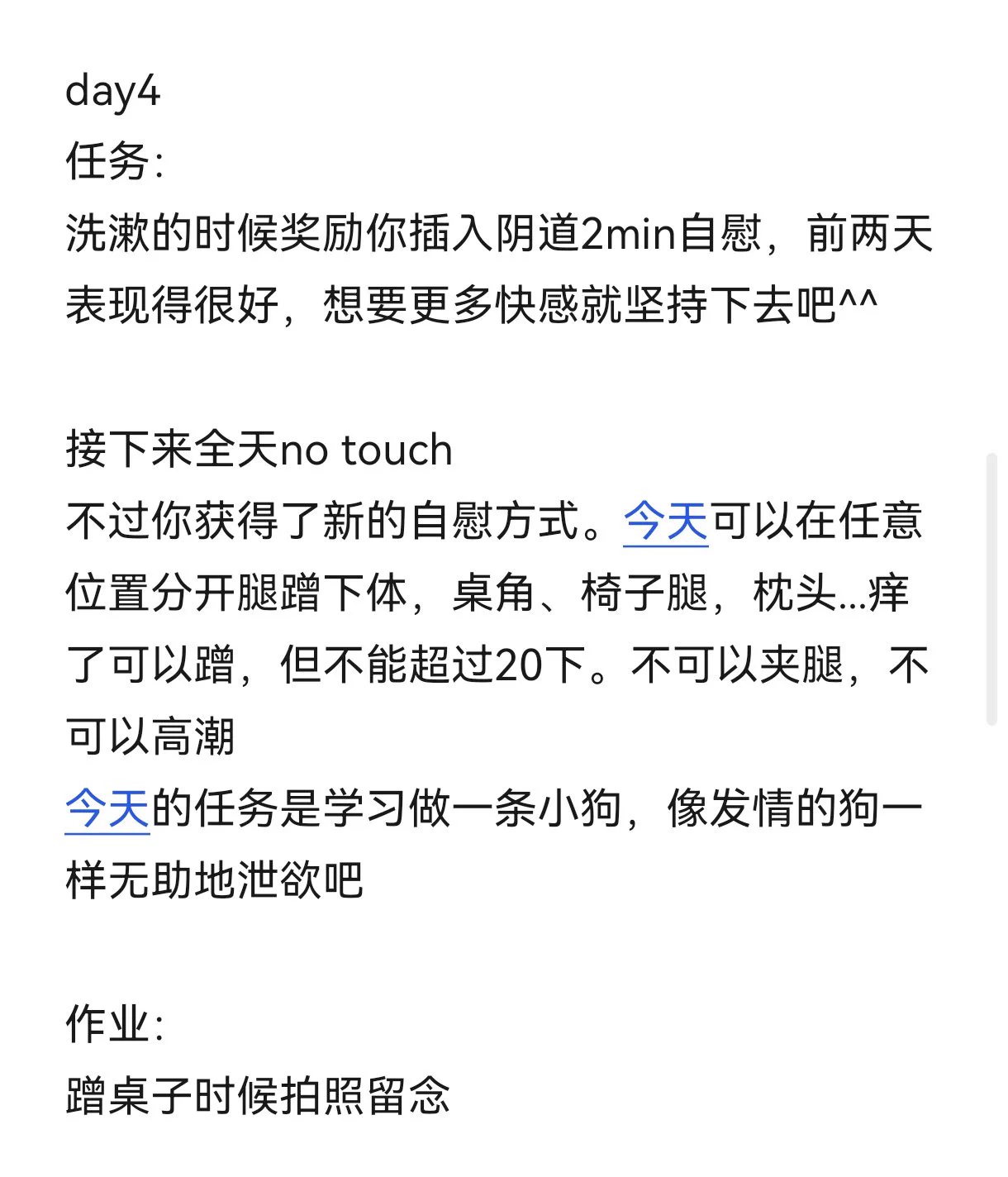Open the 今天 link before 的任务是学习
The height and width of the screenshot is (1177, 1008).
[107, 809]
